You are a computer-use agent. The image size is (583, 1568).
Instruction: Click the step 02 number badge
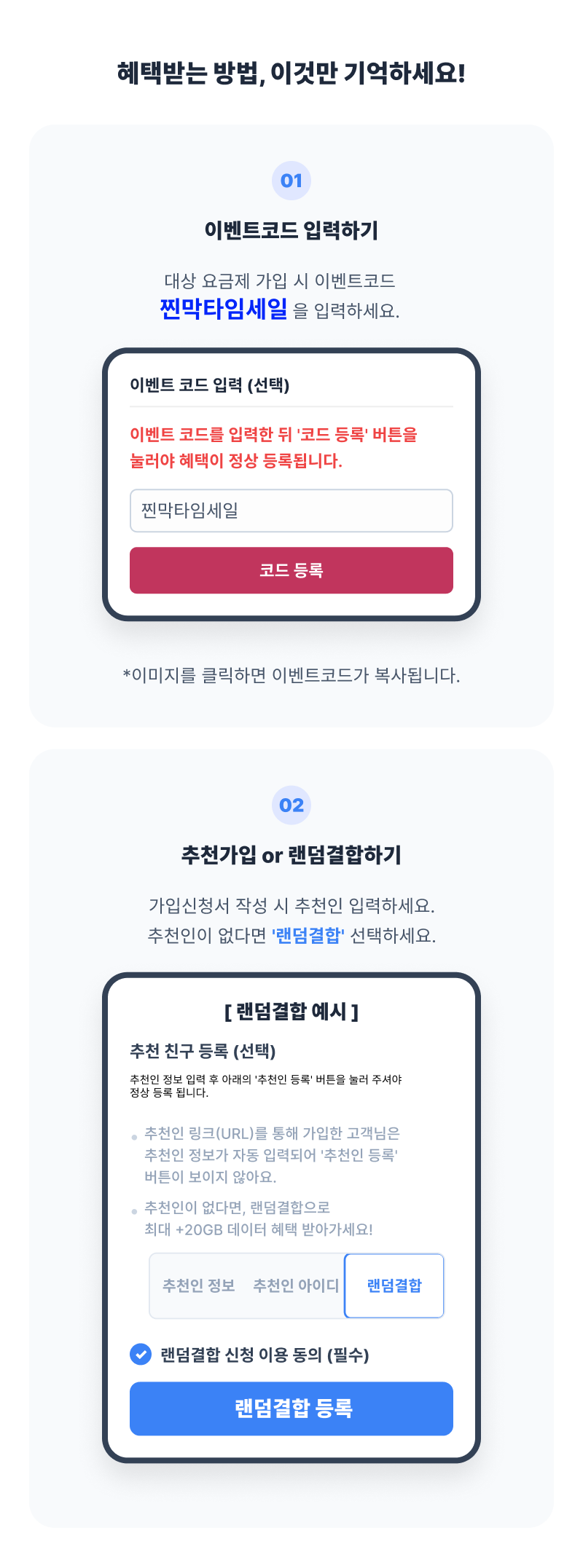point(291,805)
